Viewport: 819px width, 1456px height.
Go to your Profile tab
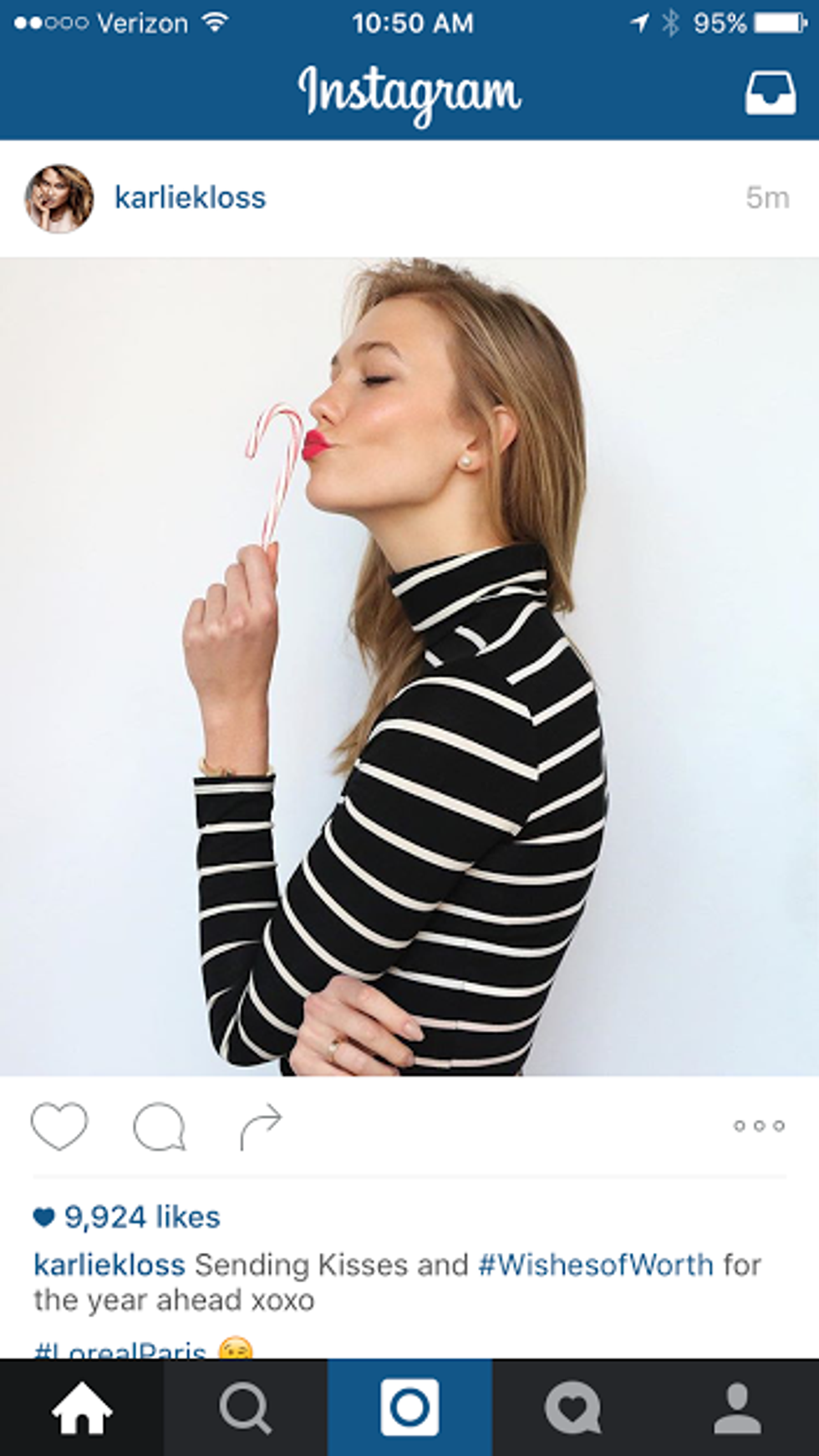pos(737,1408)
